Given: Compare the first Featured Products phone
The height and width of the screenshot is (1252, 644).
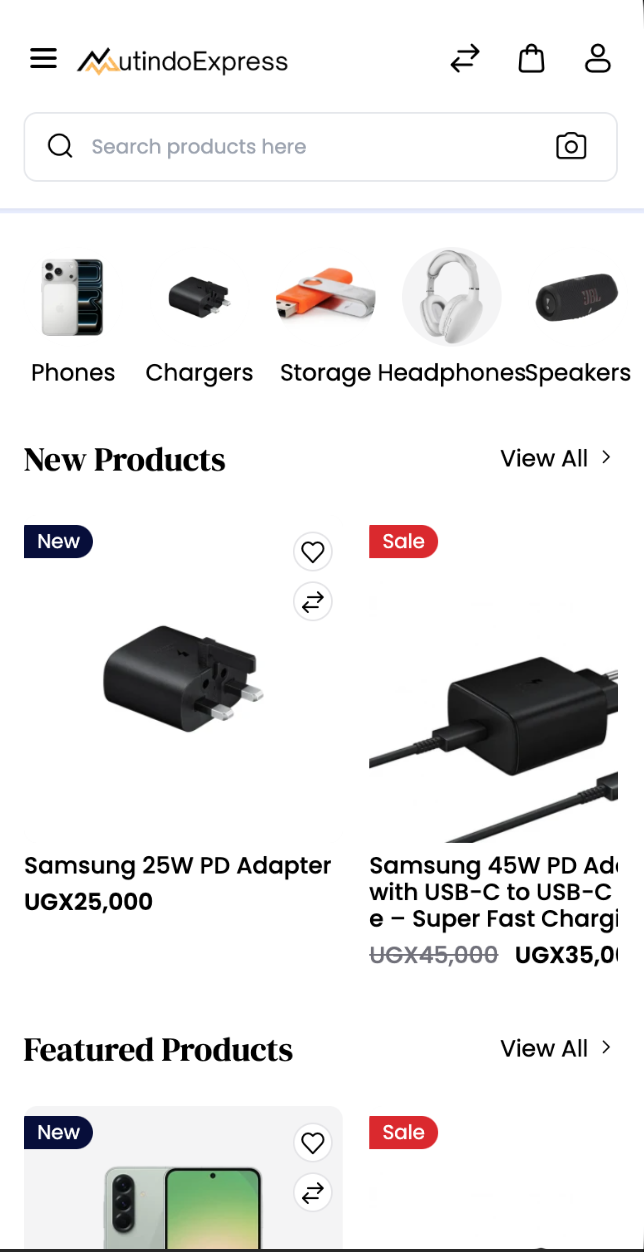Looking at the screenshot, I should [x=313, y=1192].
